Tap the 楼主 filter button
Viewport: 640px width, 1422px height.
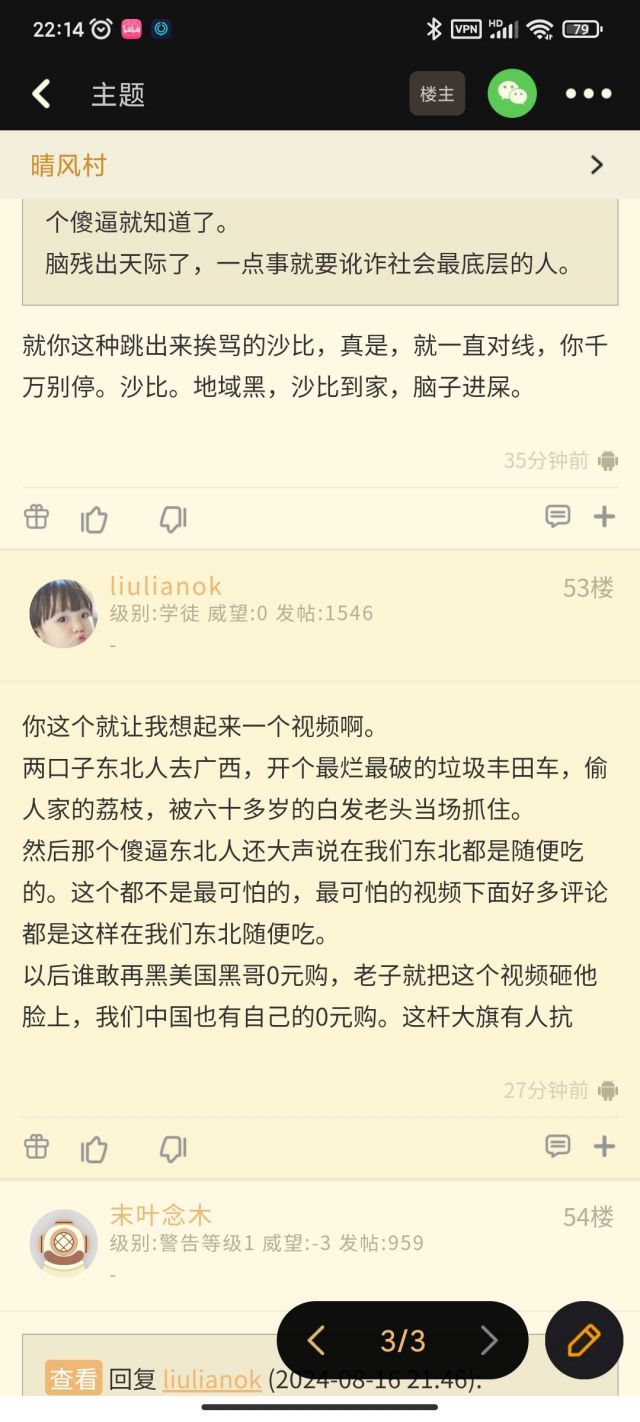click(437, 94)
